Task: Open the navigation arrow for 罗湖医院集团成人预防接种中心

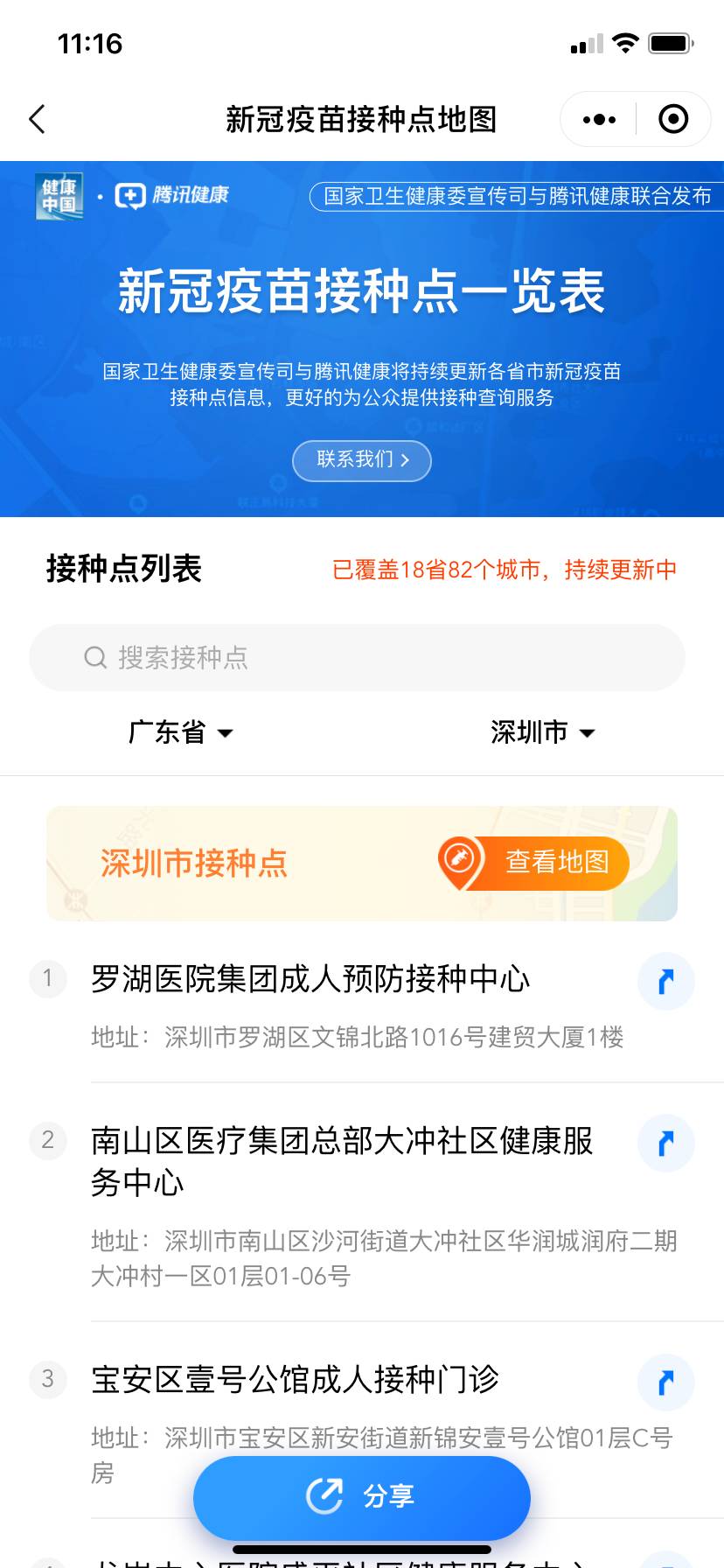Action: [x=665, y=982]
